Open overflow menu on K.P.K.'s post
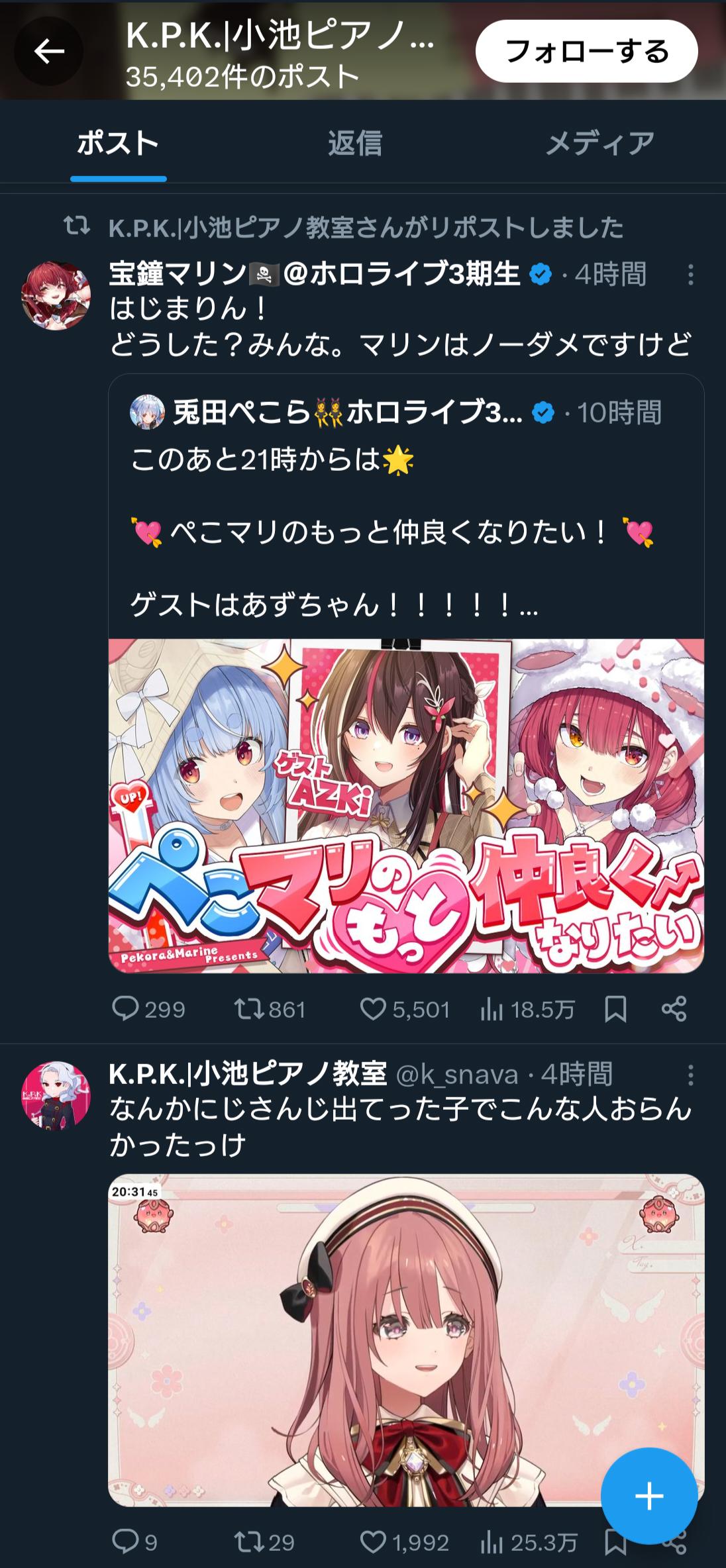The height and width of the screenshot is (1568, 726). pos(690,1075)
